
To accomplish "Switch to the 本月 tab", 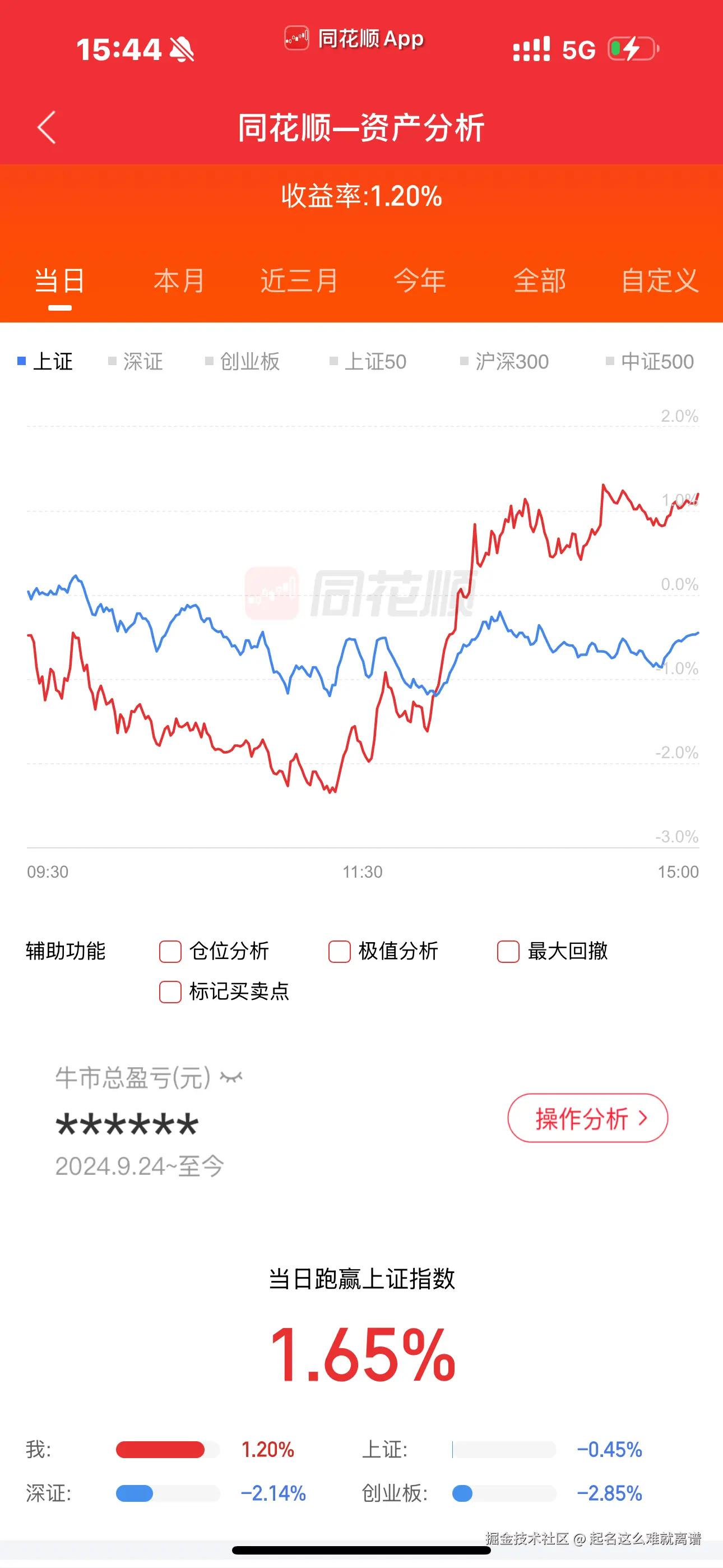I will (178, 280).
